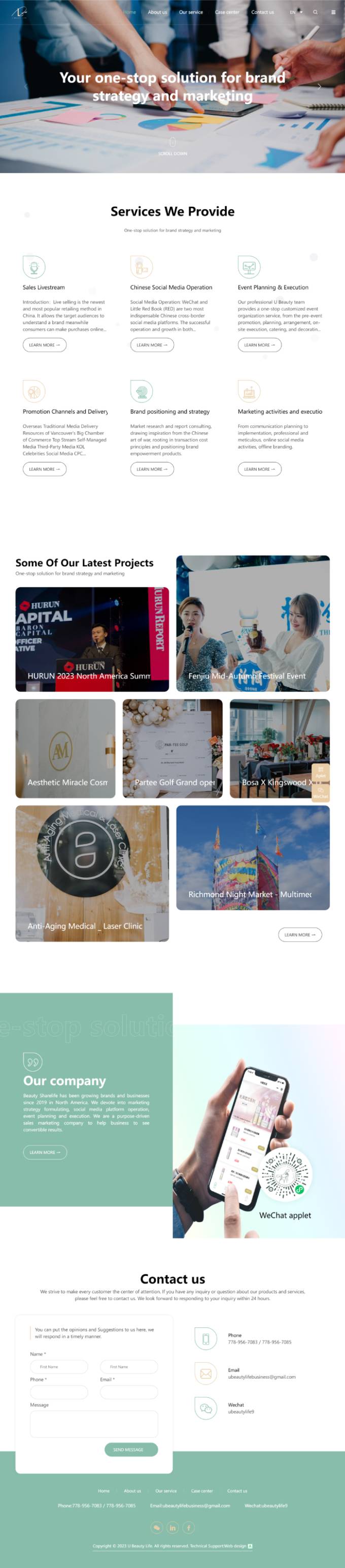
Task: View the Fenjiu Mid-Autumn Festival Event project
Action: click(x=253, y=624)
